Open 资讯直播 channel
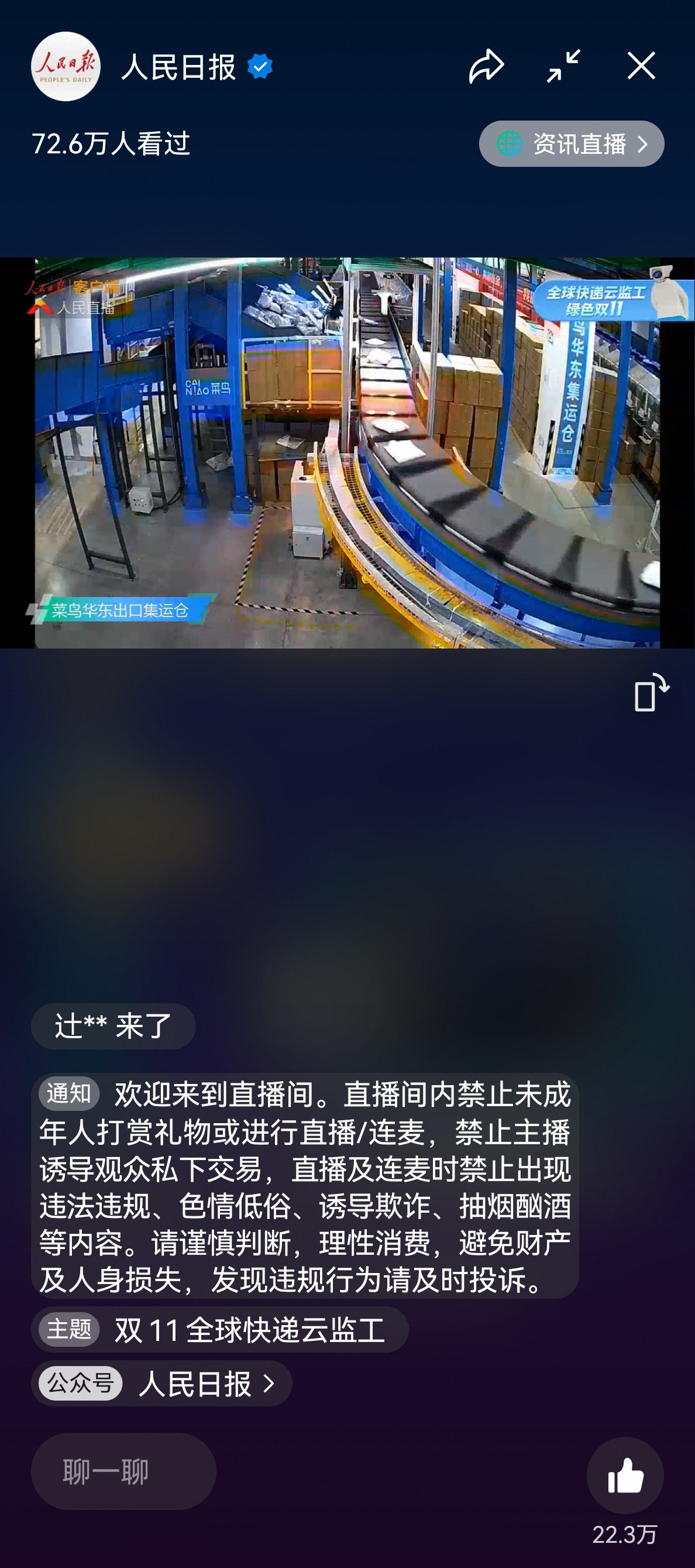The image size is (695, 1568). click(x=571, y=144)
